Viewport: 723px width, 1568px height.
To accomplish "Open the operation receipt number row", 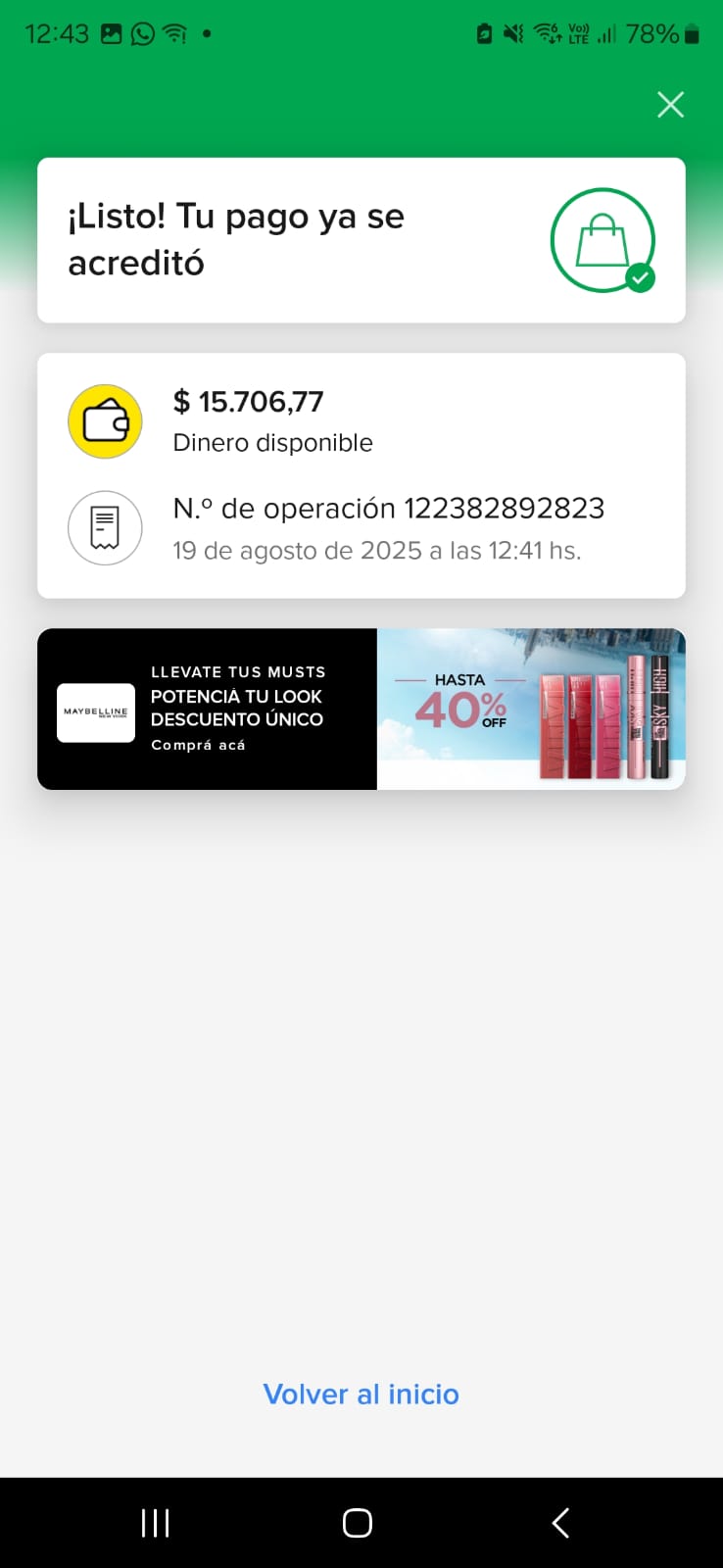I will (388, 527).
